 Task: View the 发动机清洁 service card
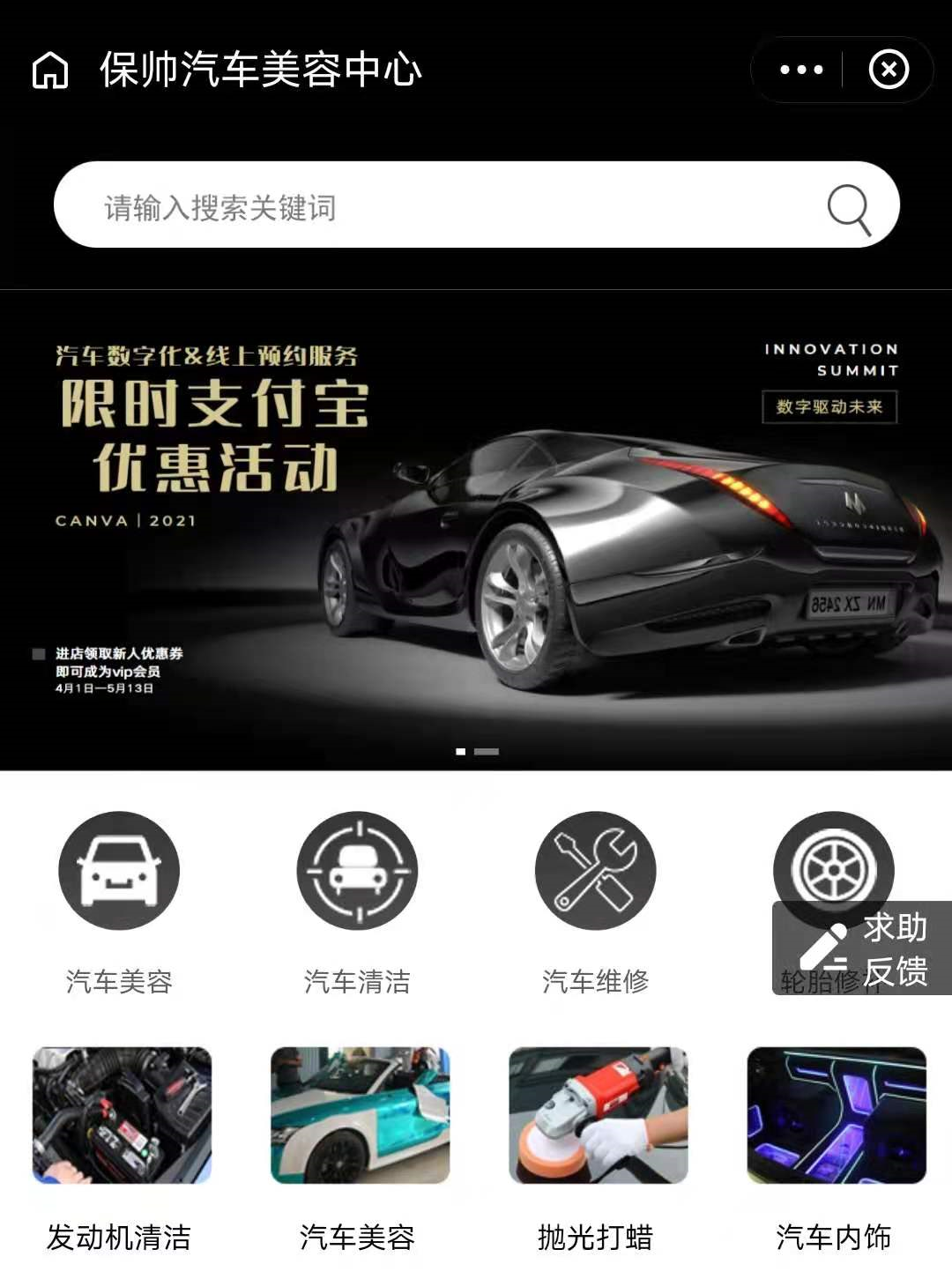pos(122,1115)
